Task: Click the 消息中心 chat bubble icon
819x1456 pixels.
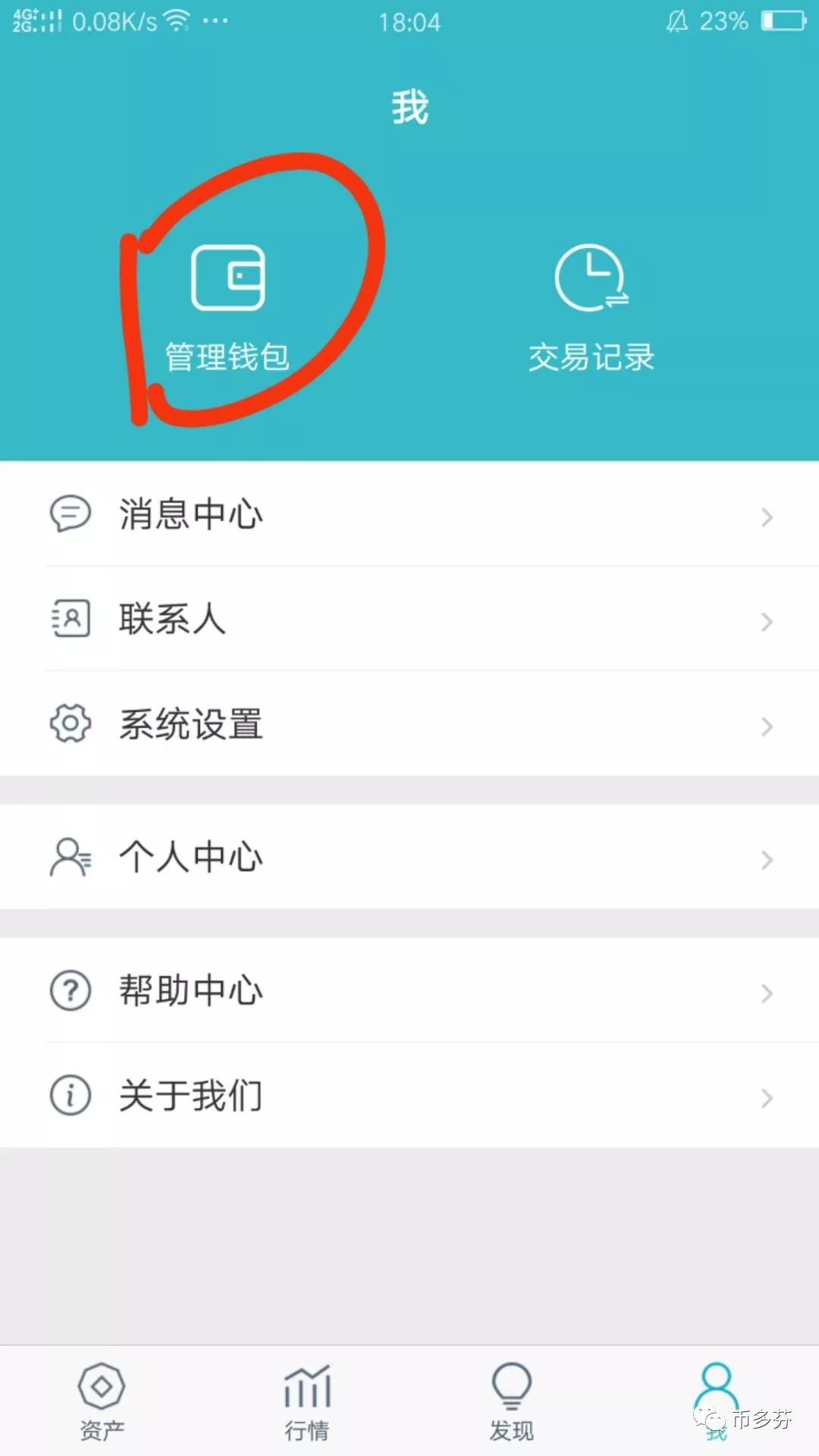Action: [x=69, y=514]
